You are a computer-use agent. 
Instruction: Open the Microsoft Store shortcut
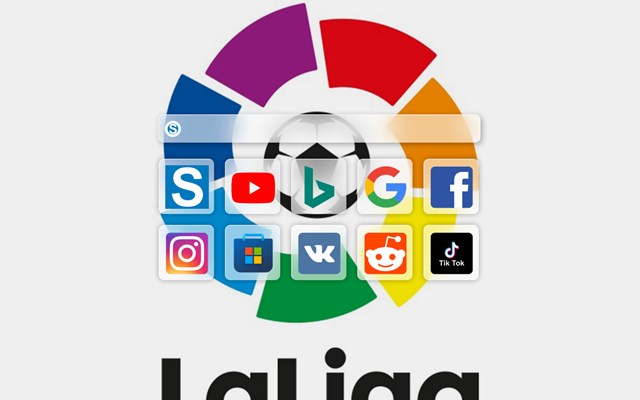pyautogui.click(x=252, y=253)
